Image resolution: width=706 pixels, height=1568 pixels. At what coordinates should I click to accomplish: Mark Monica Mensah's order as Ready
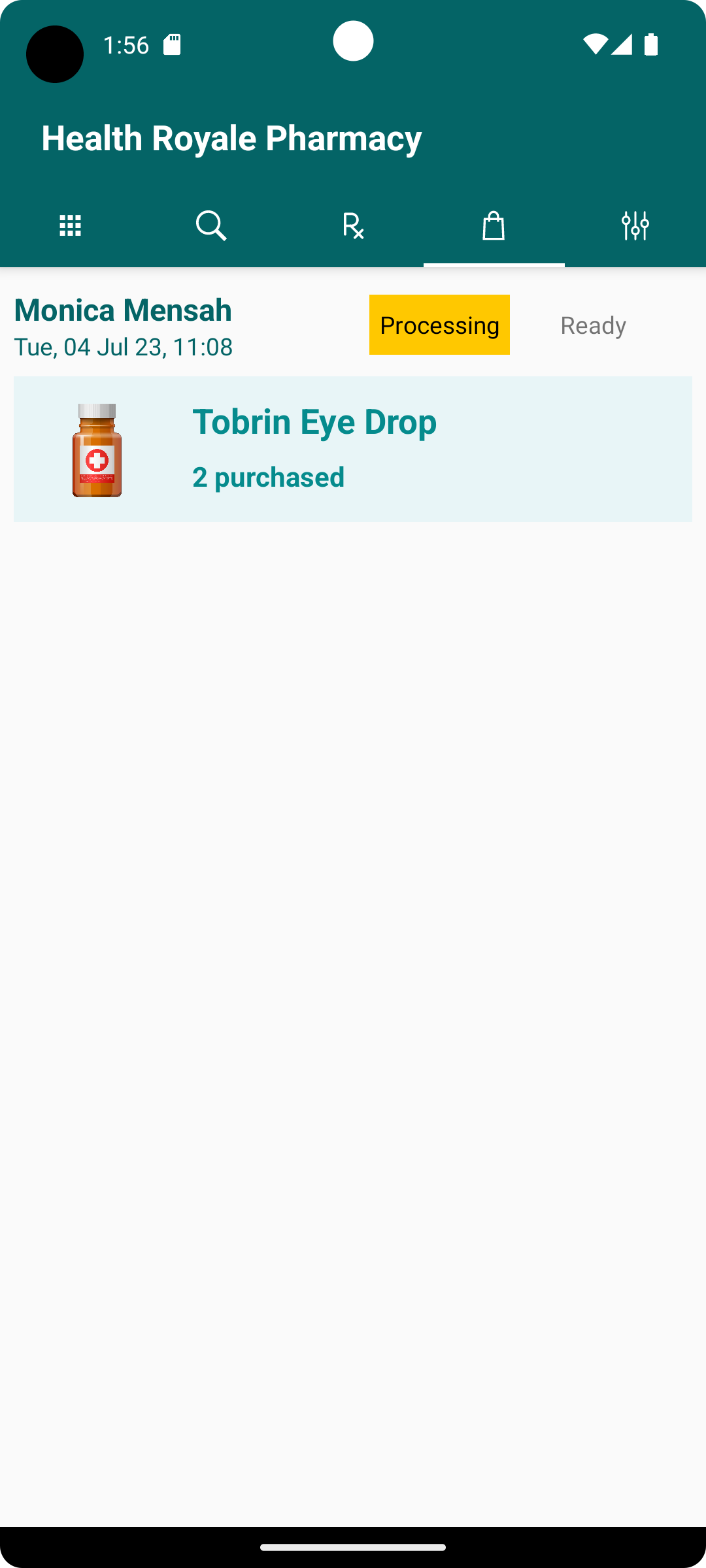point(593,325)
